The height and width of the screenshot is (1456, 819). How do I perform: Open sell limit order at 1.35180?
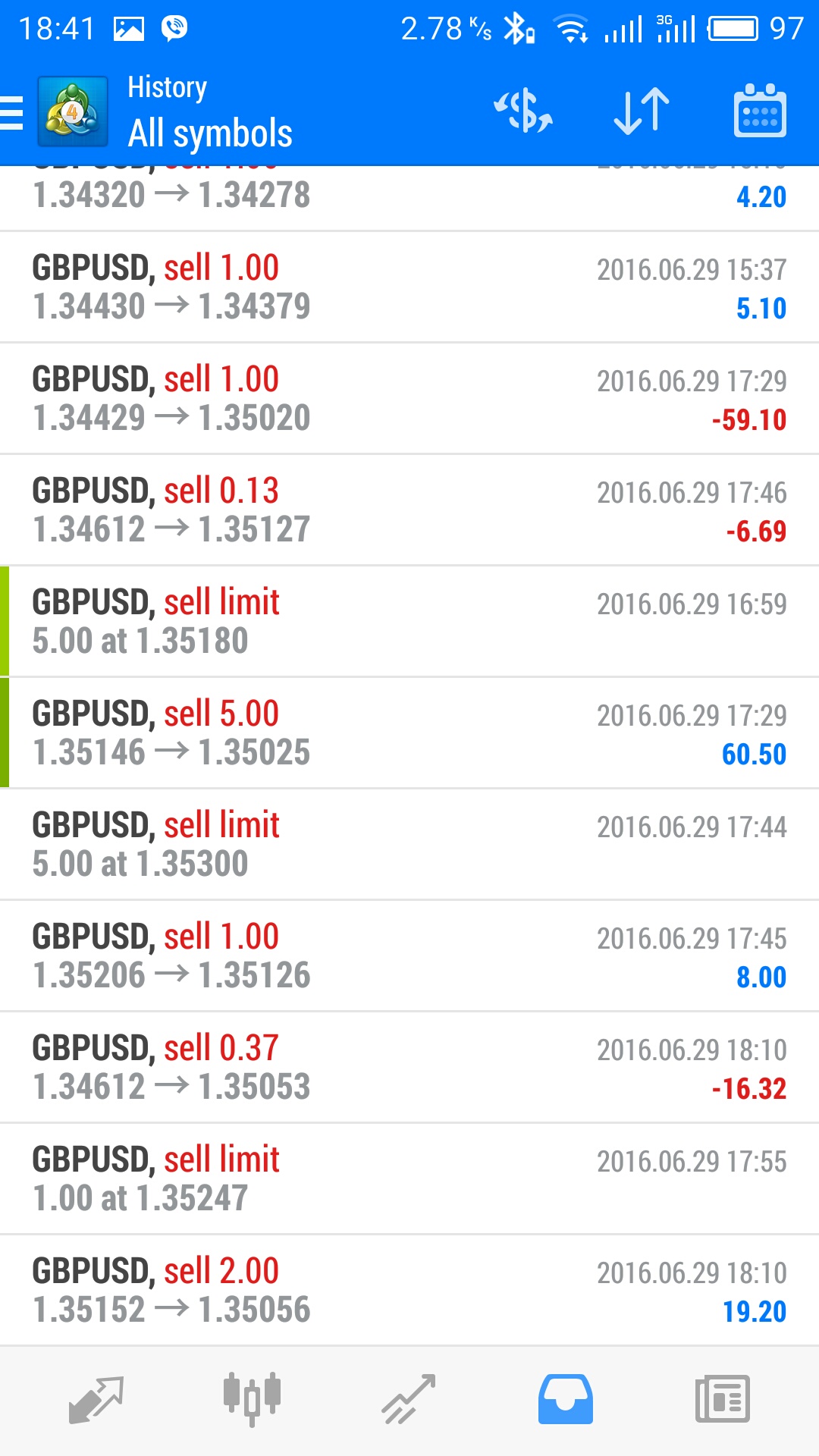coord(409,621)
